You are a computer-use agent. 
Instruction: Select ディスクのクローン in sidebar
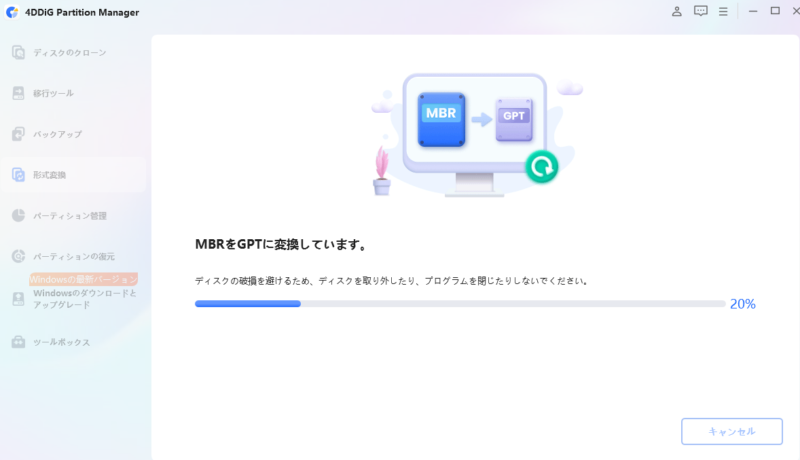(x=70, y=52)
